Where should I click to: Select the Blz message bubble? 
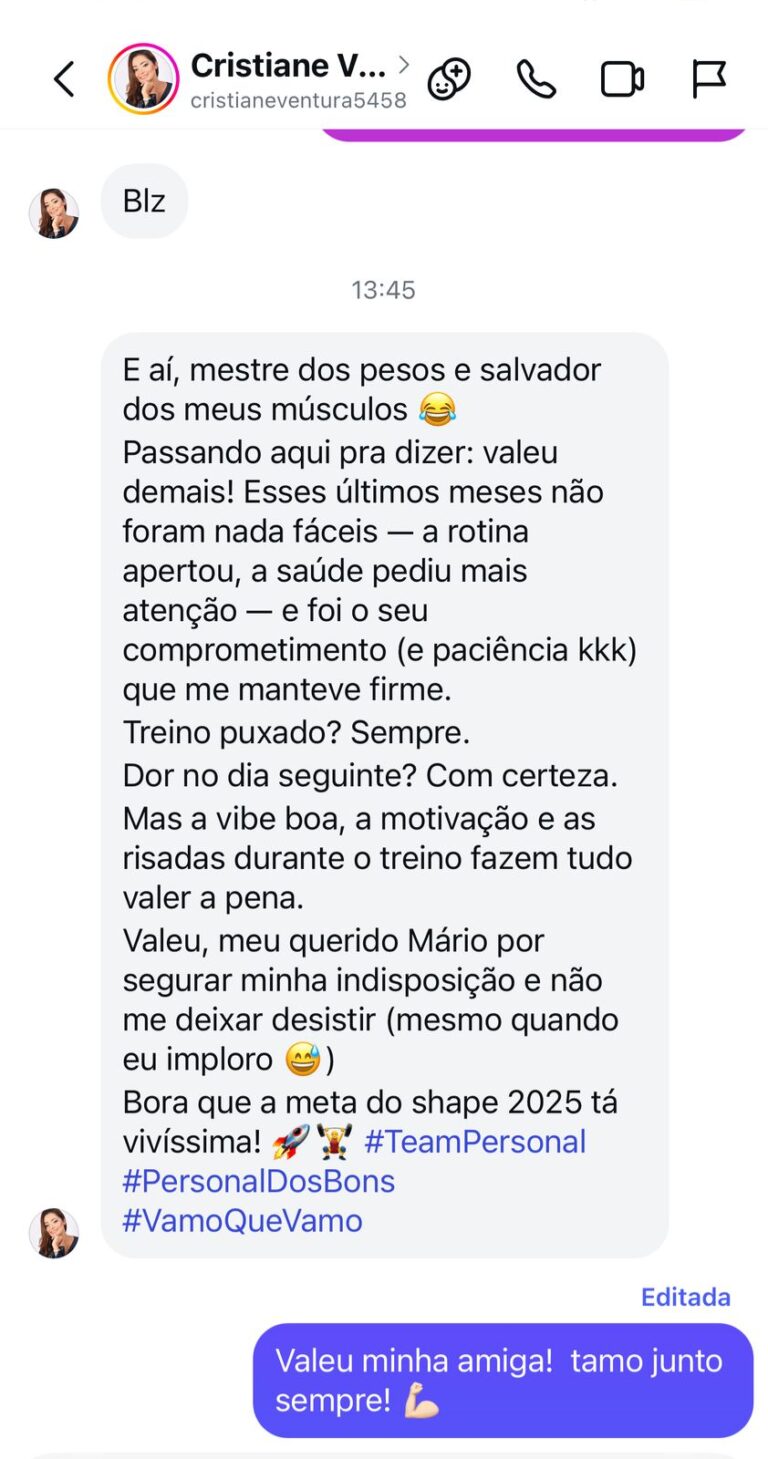click(144, 201)
